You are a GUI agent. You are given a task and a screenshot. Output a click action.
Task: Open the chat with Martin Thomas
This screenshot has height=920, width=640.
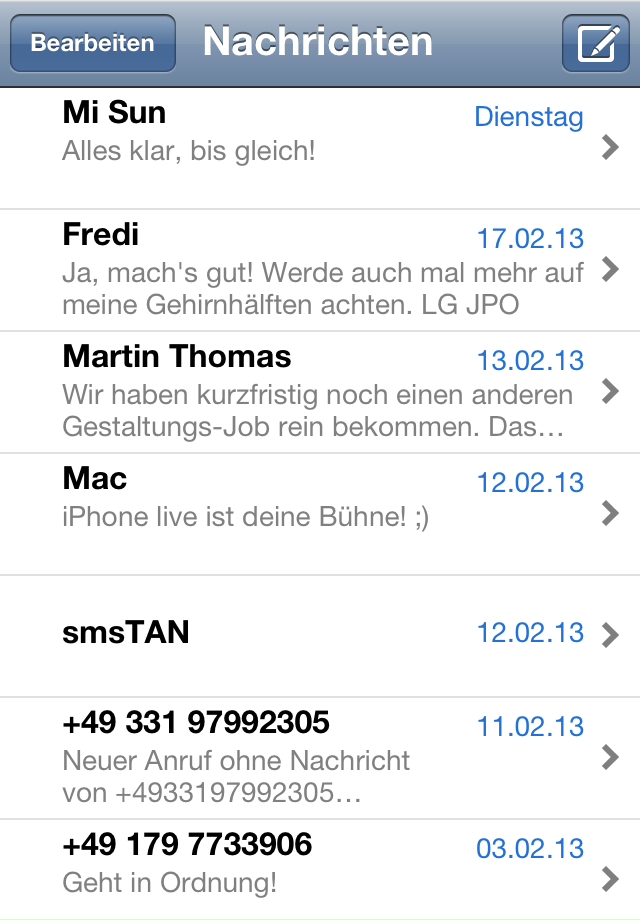point(320,392)
